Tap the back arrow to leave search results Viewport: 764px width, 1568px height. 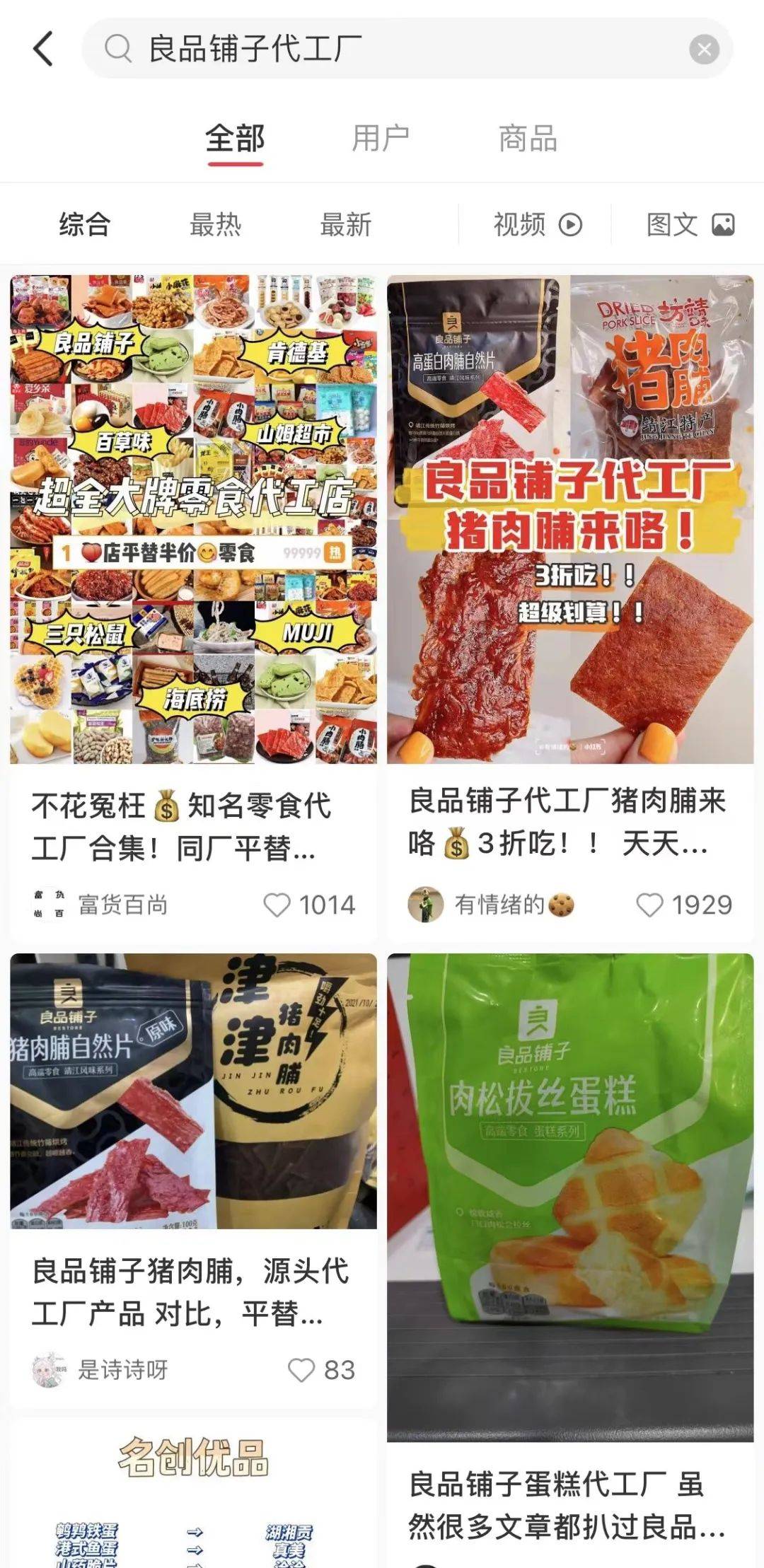tap(42, 48)
